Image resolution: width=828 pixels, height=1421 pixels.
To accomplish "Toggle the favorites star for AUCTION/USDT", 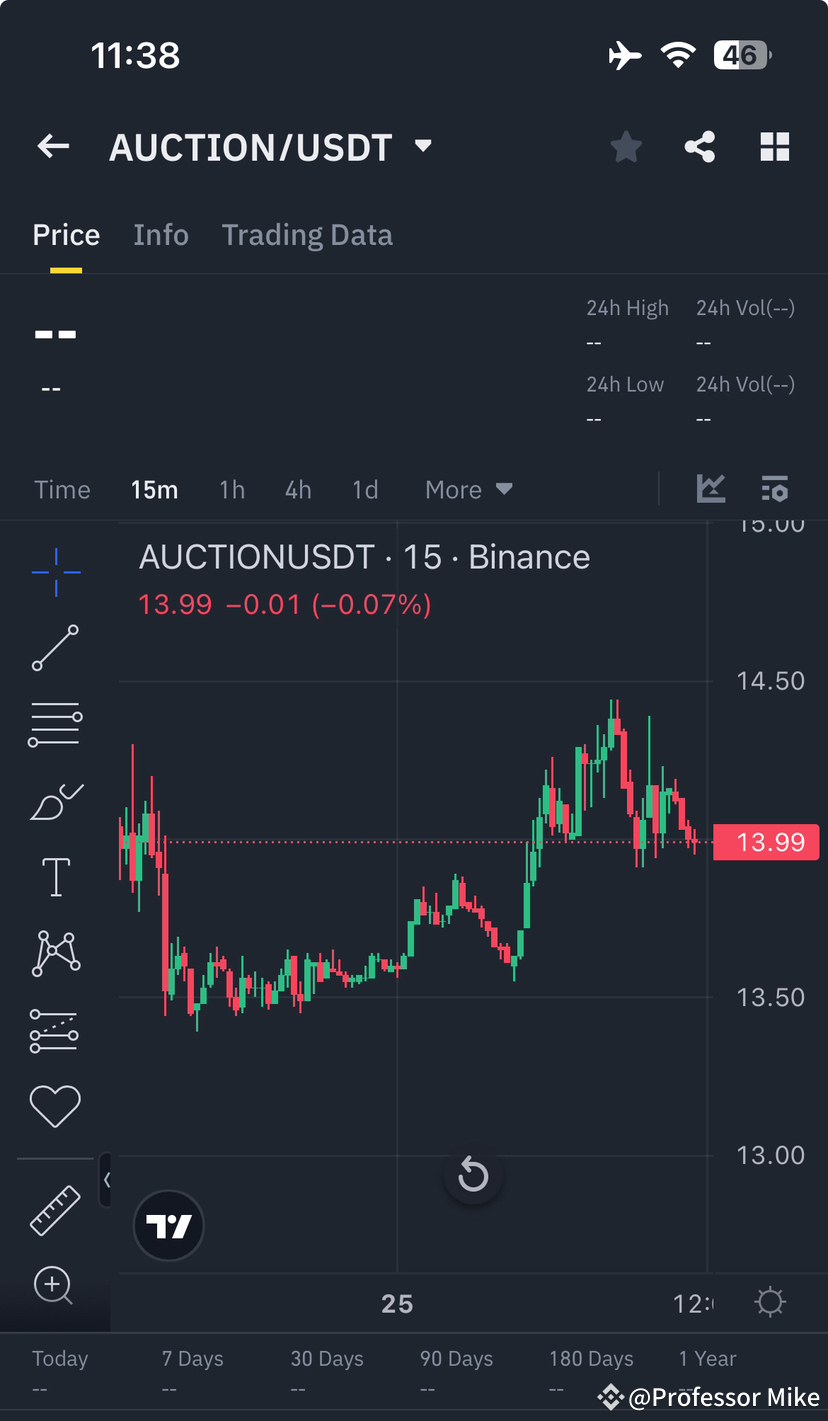I will click(x=626, y=146).
